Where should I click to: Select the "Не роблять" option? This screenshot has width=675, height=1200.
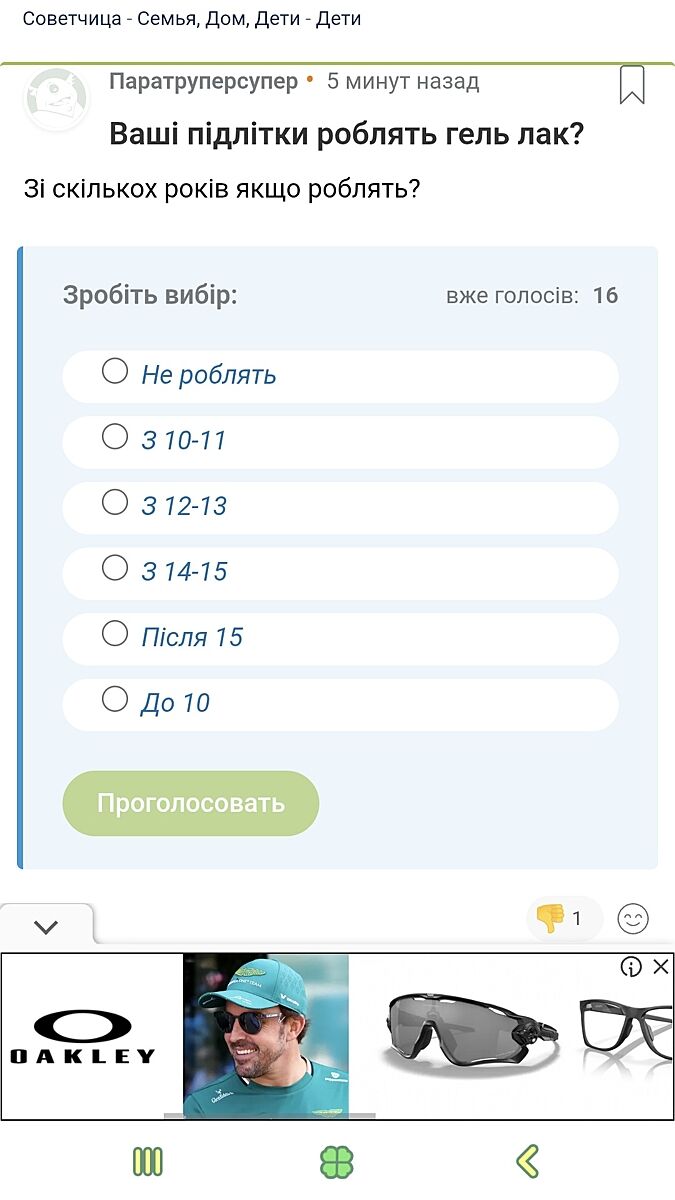point(115,372)
